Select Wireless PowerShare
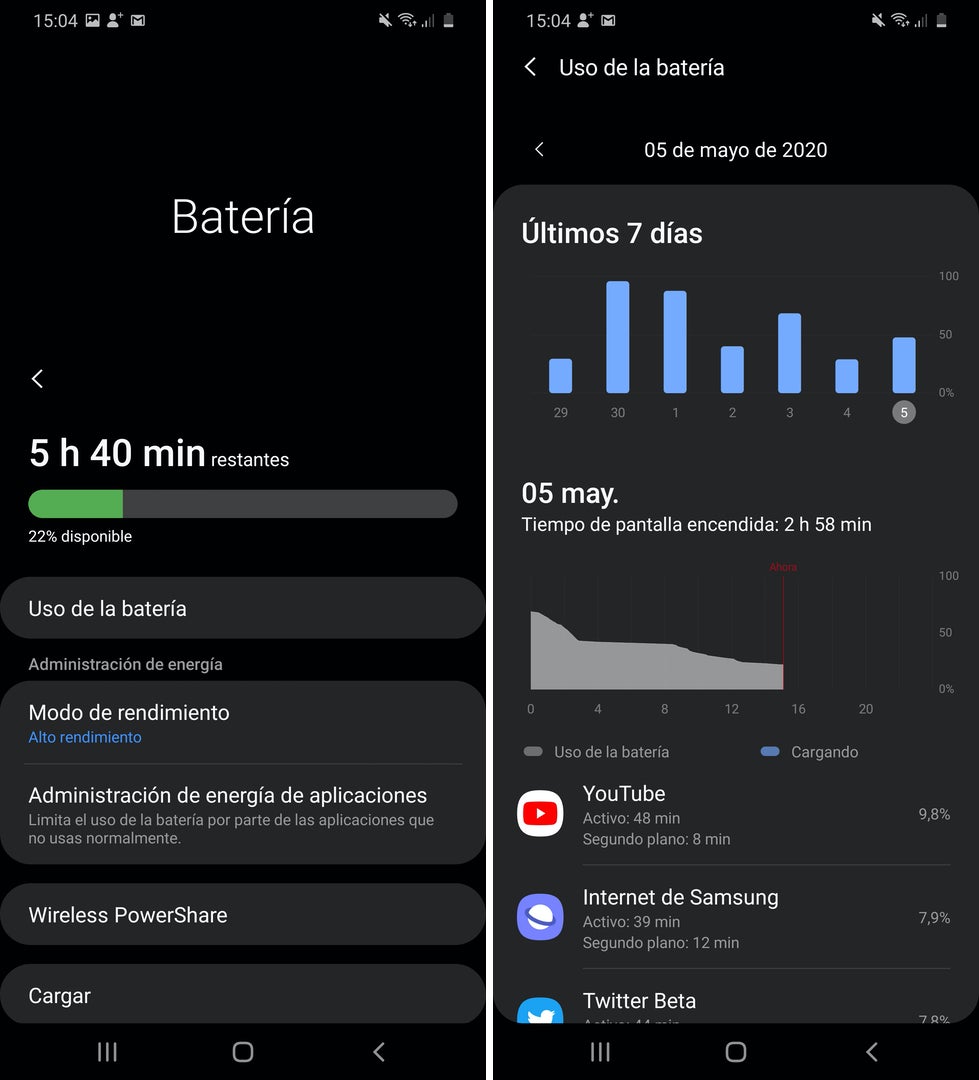Viewport: 979px width, 1080px height. [242, 914]
